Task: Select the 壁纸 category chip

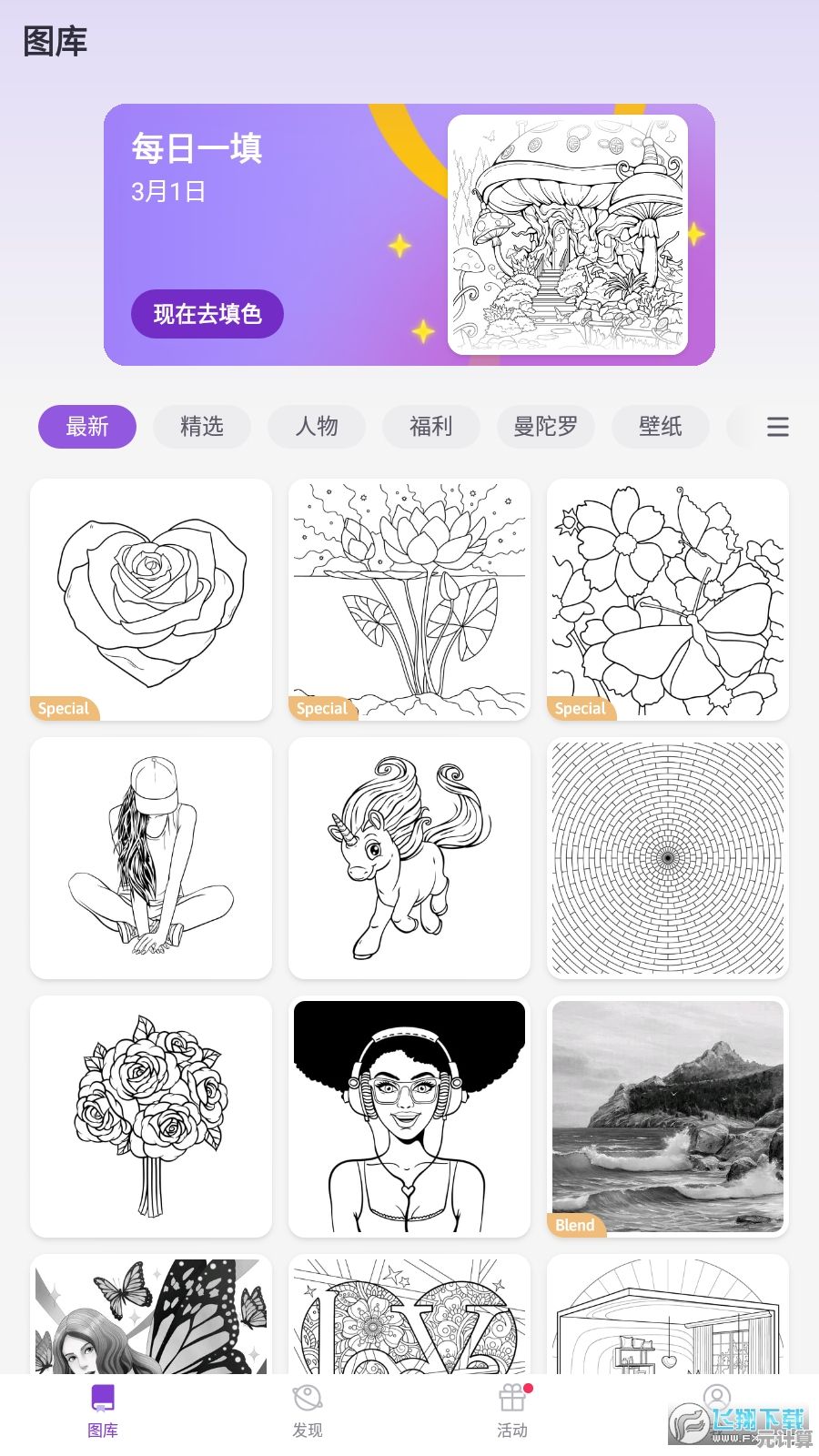Action: click(661, 427)
